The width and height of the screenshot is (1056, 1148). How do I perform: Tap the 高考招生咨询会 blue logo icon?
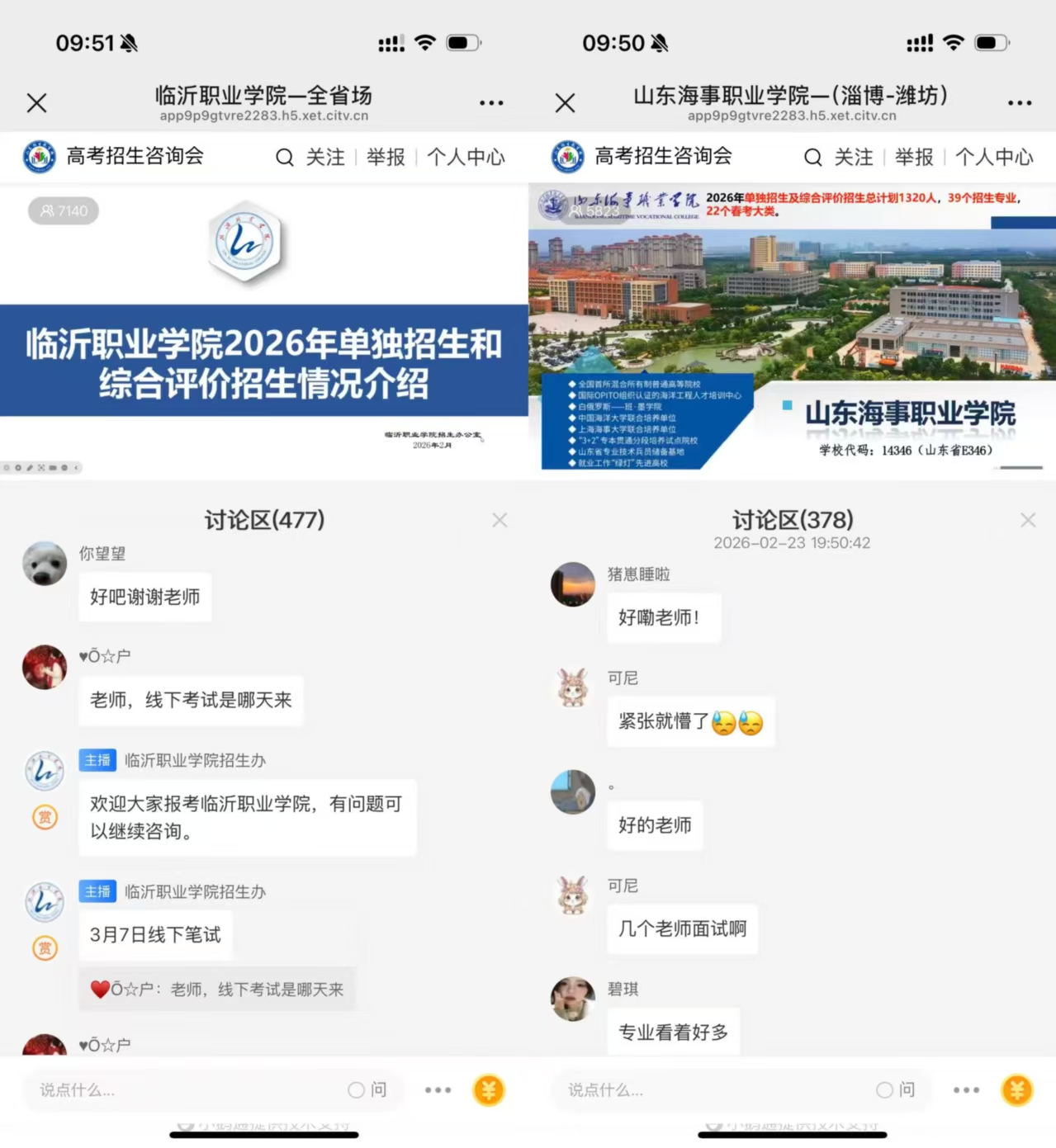tap(39, 157)
